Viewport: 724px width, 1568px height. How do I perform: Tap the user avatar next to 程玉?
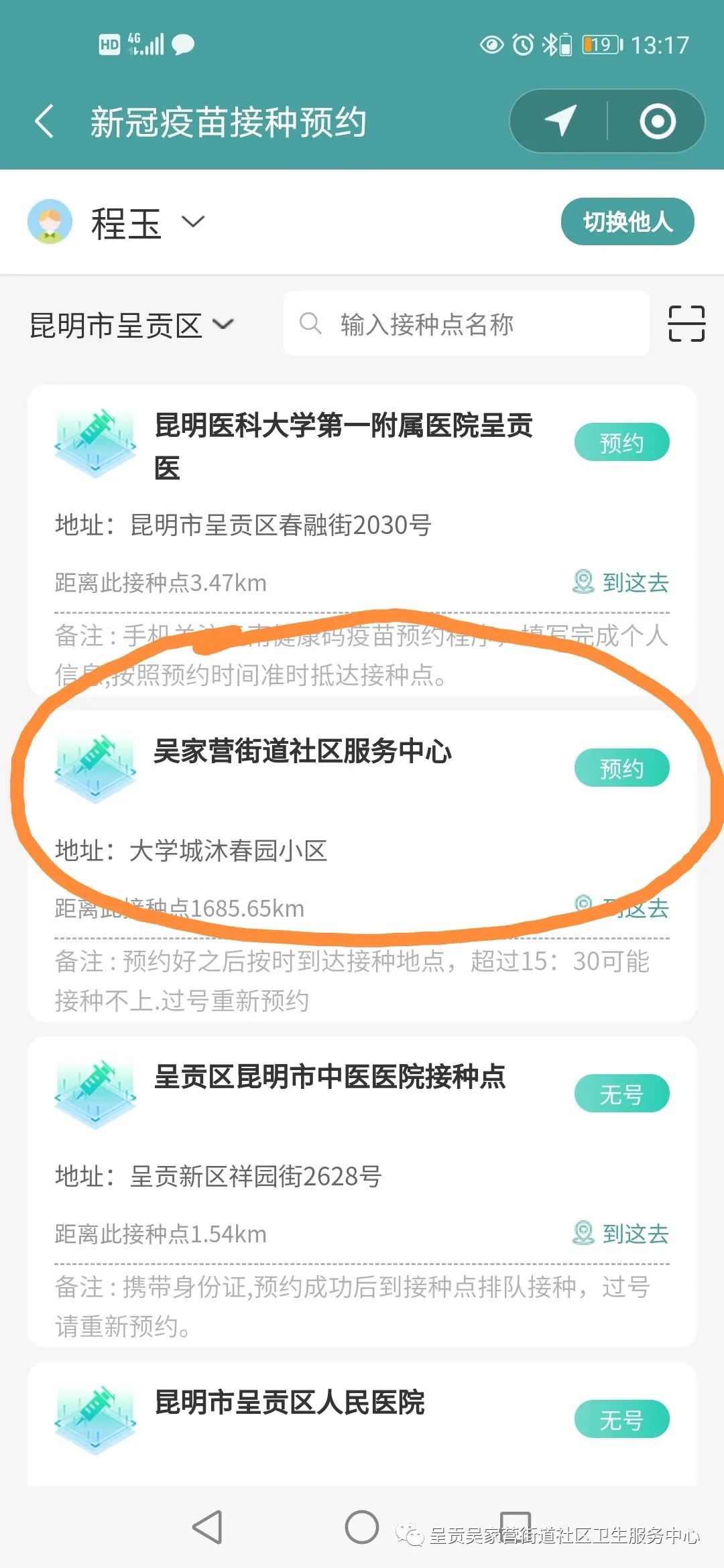coord(51,222)
